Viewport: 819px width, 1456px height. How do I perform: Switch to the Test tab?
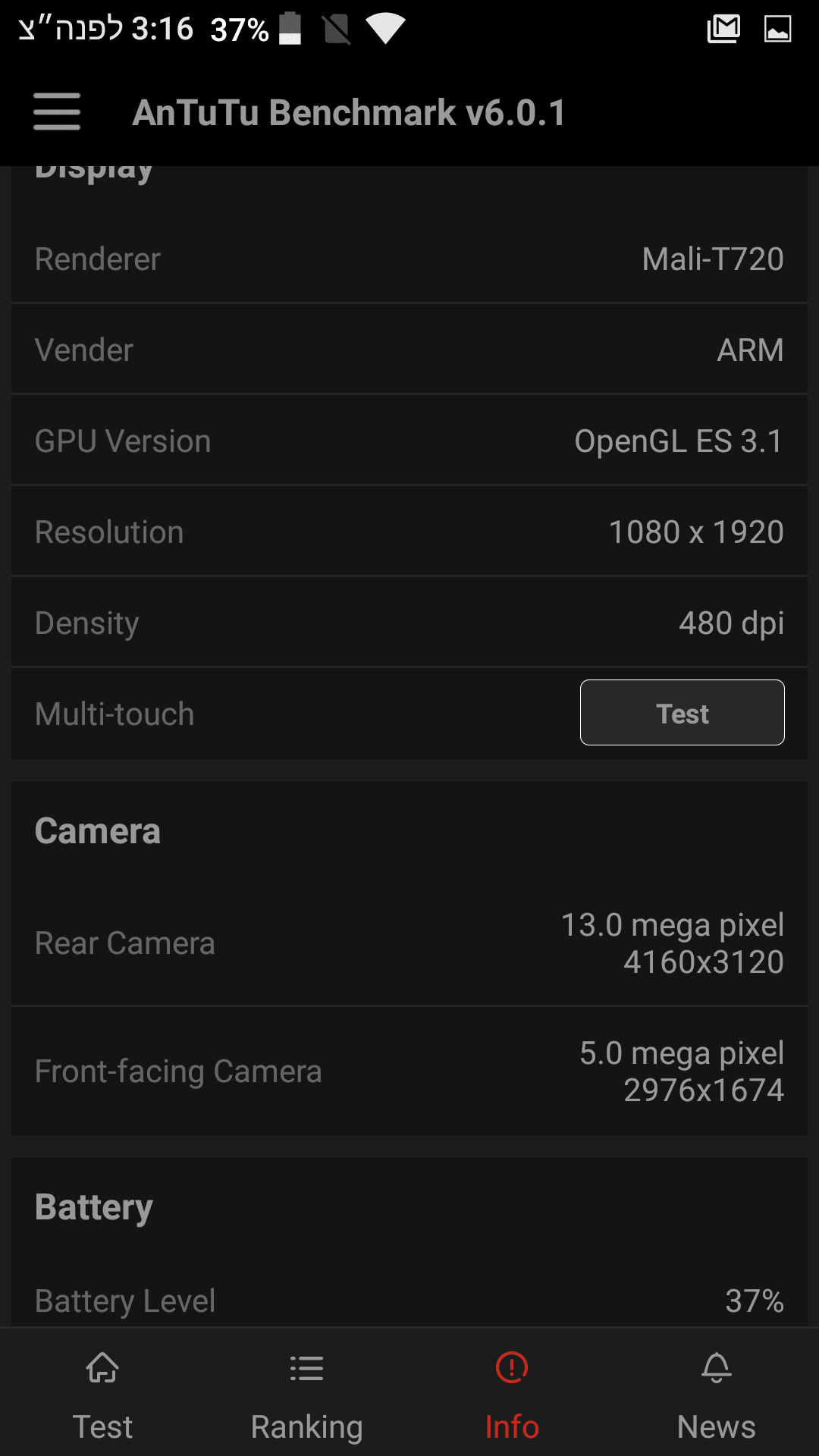102,1395
